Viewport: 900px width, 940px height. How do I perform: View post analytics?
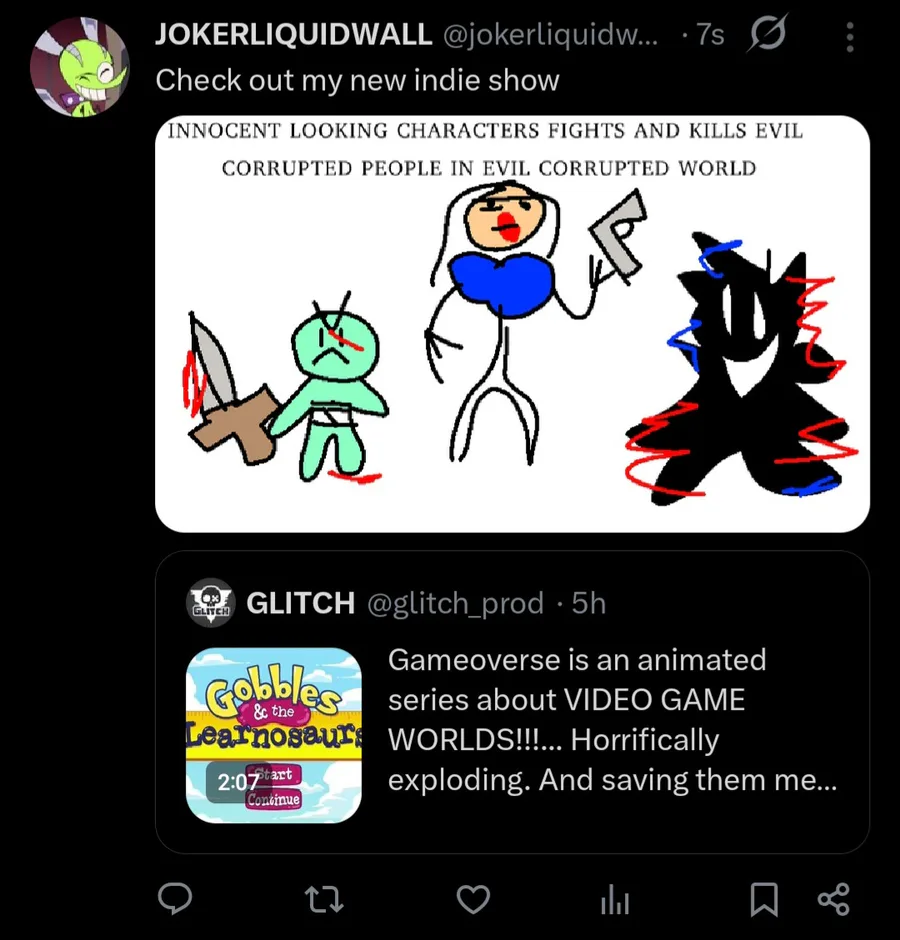tap(614, 901)
